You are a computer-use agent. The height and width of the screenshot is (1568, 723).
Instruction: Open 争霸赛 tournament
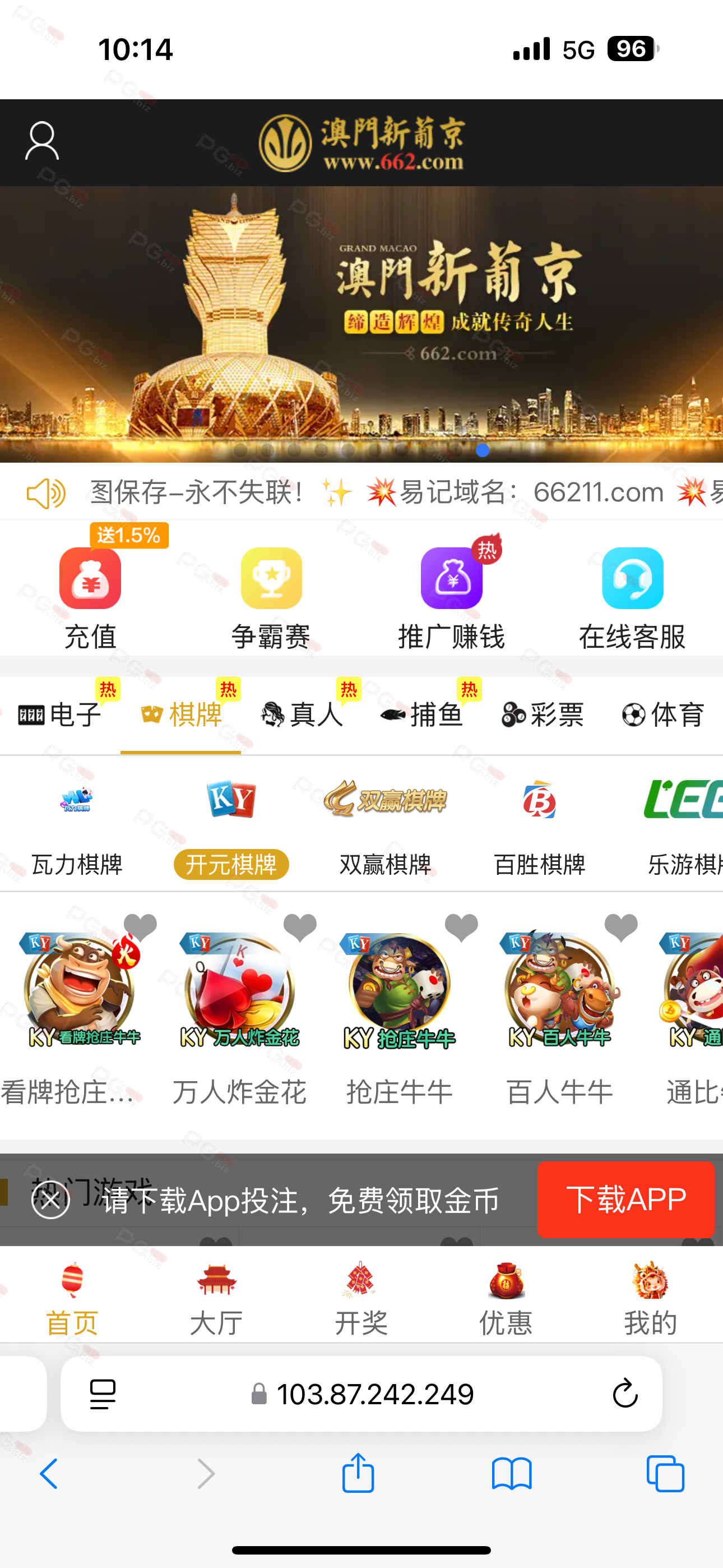pos(271,597)
